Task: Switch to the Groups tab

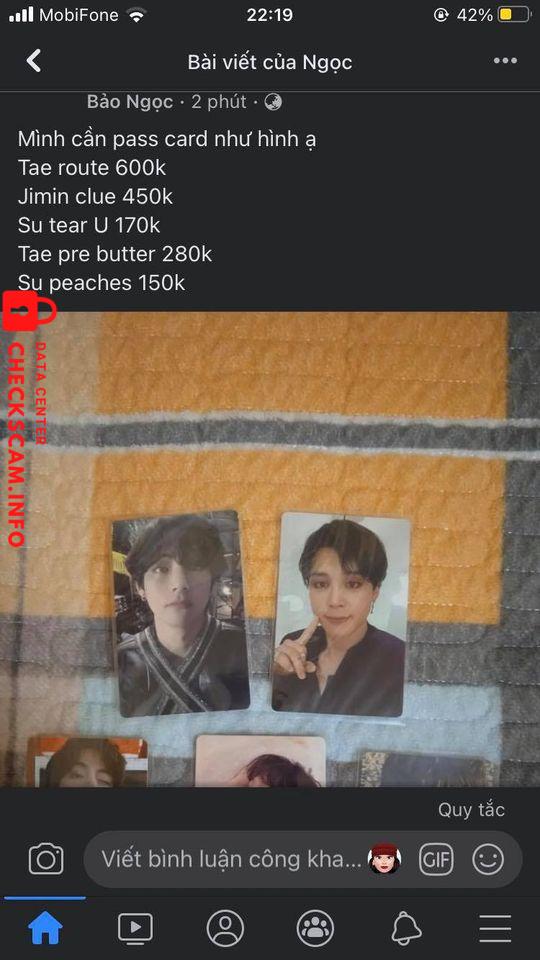Action: point(315,928)
